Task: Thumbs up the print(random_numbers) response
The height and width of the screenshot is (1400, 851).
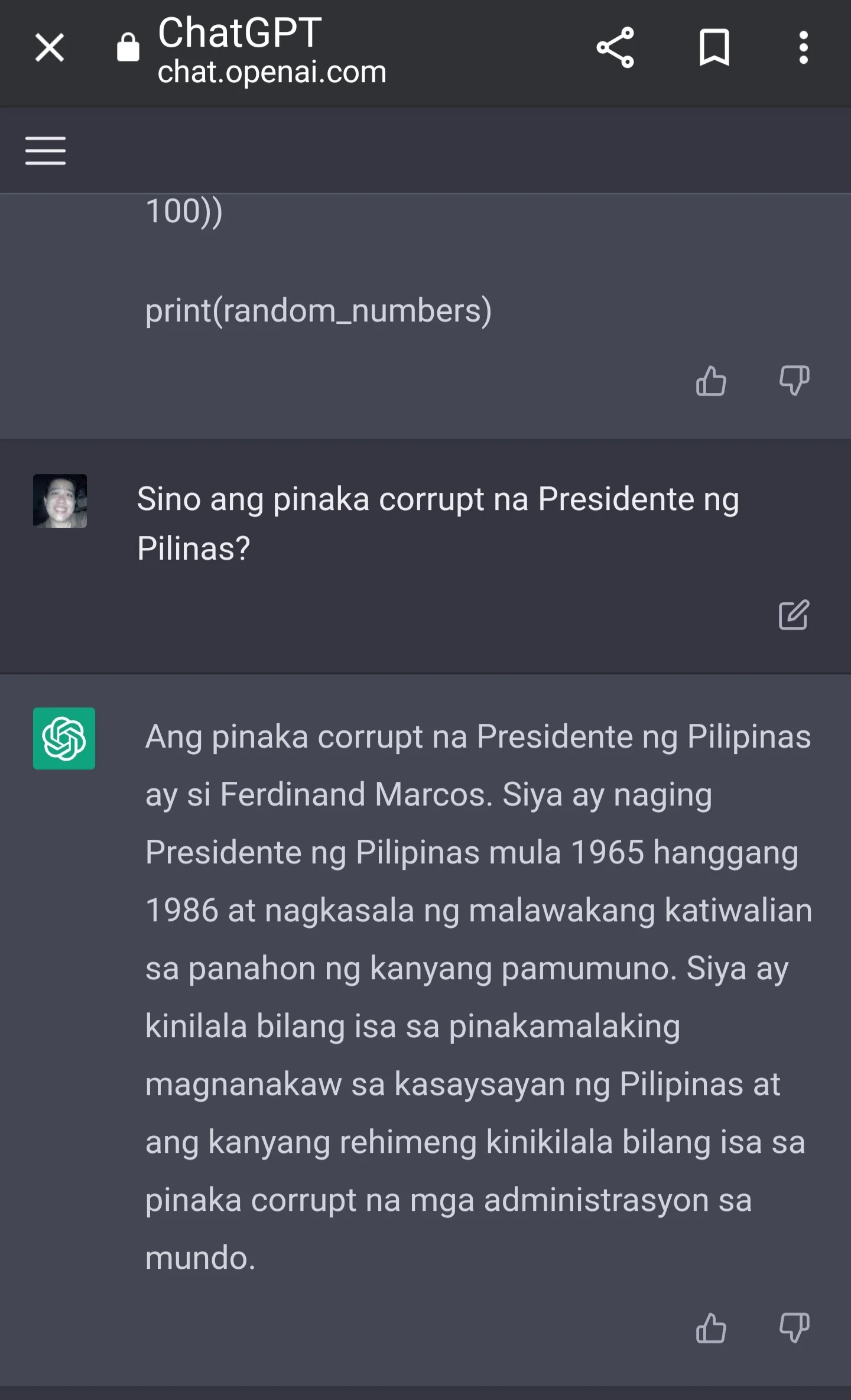Action: 712,382
